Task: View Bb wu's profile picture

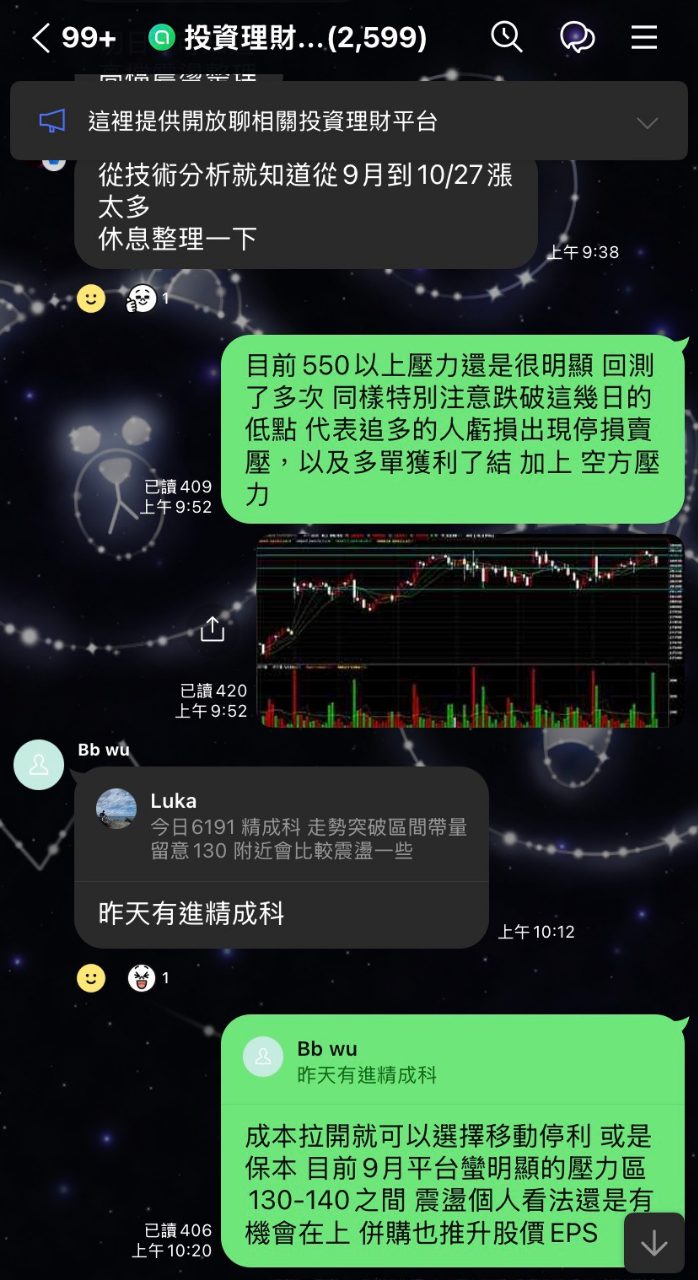Action: pyautogui.click(x=39, y=765)
